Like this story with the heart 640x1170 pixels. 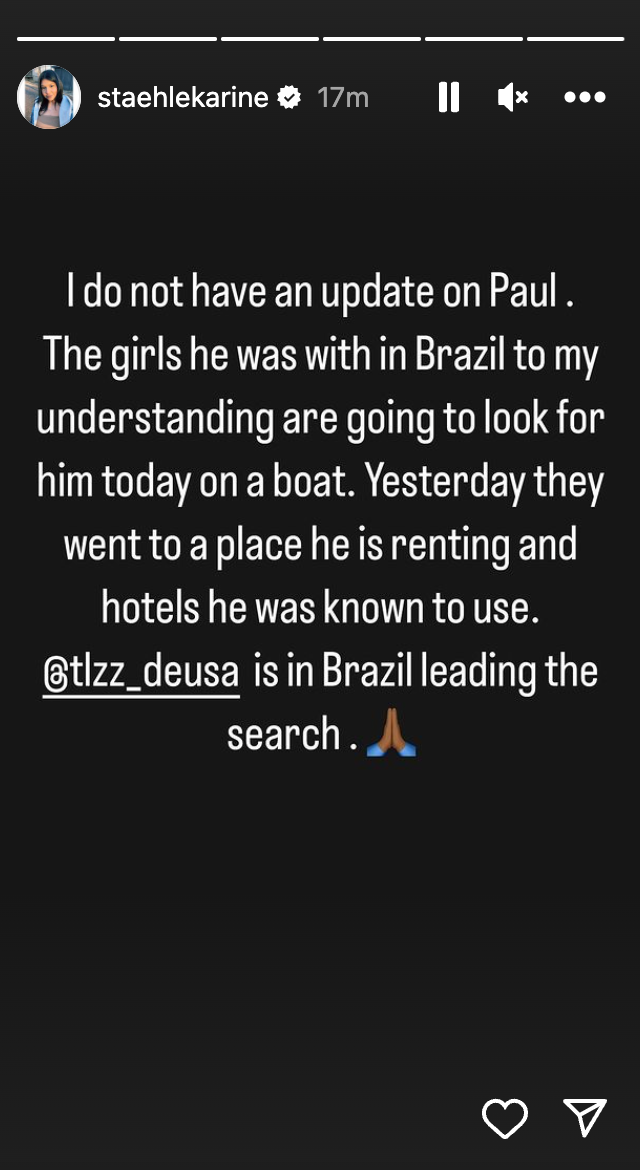point(505,1117)
